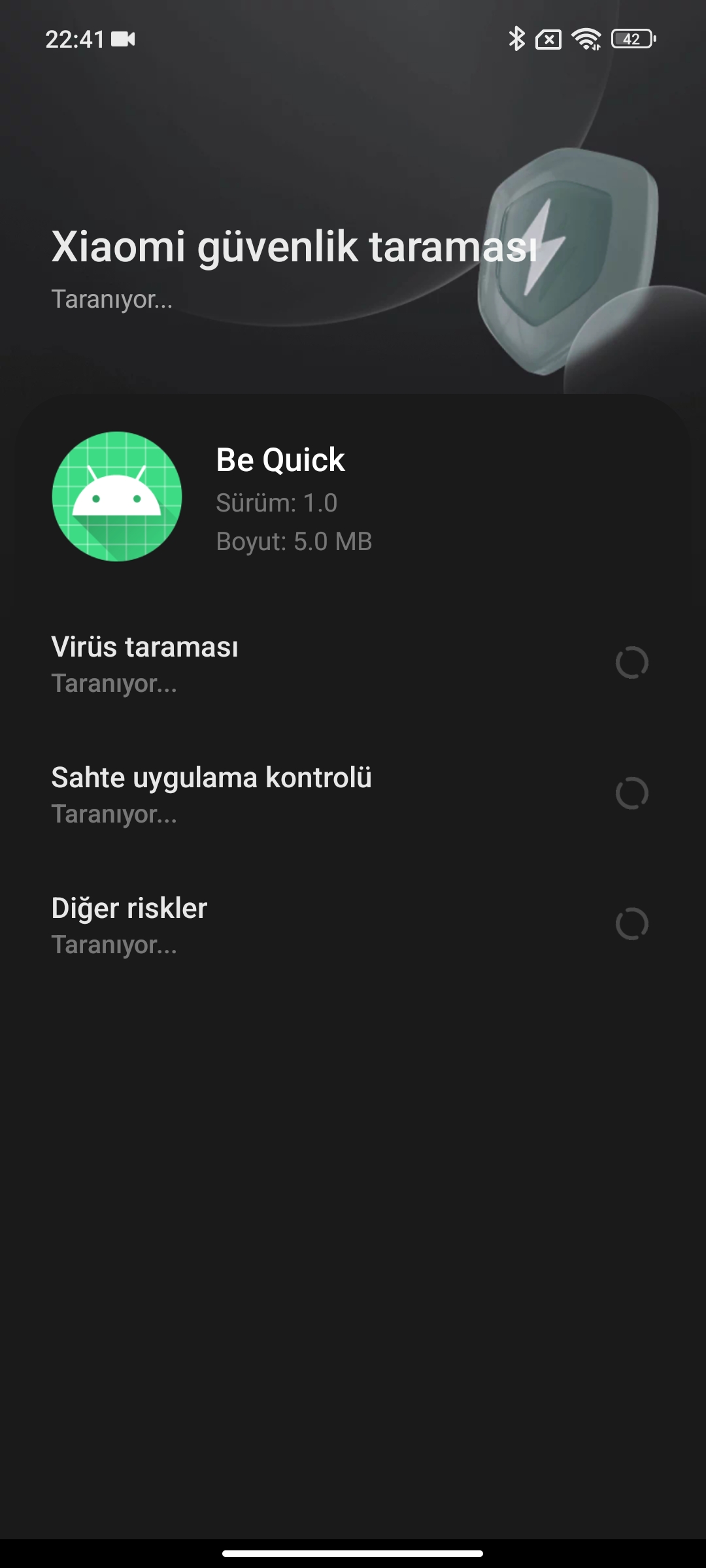The height and width of the screenshot is (1568, 706).
Task: Tap the screen recording camera icon
Action: [124, 39]
